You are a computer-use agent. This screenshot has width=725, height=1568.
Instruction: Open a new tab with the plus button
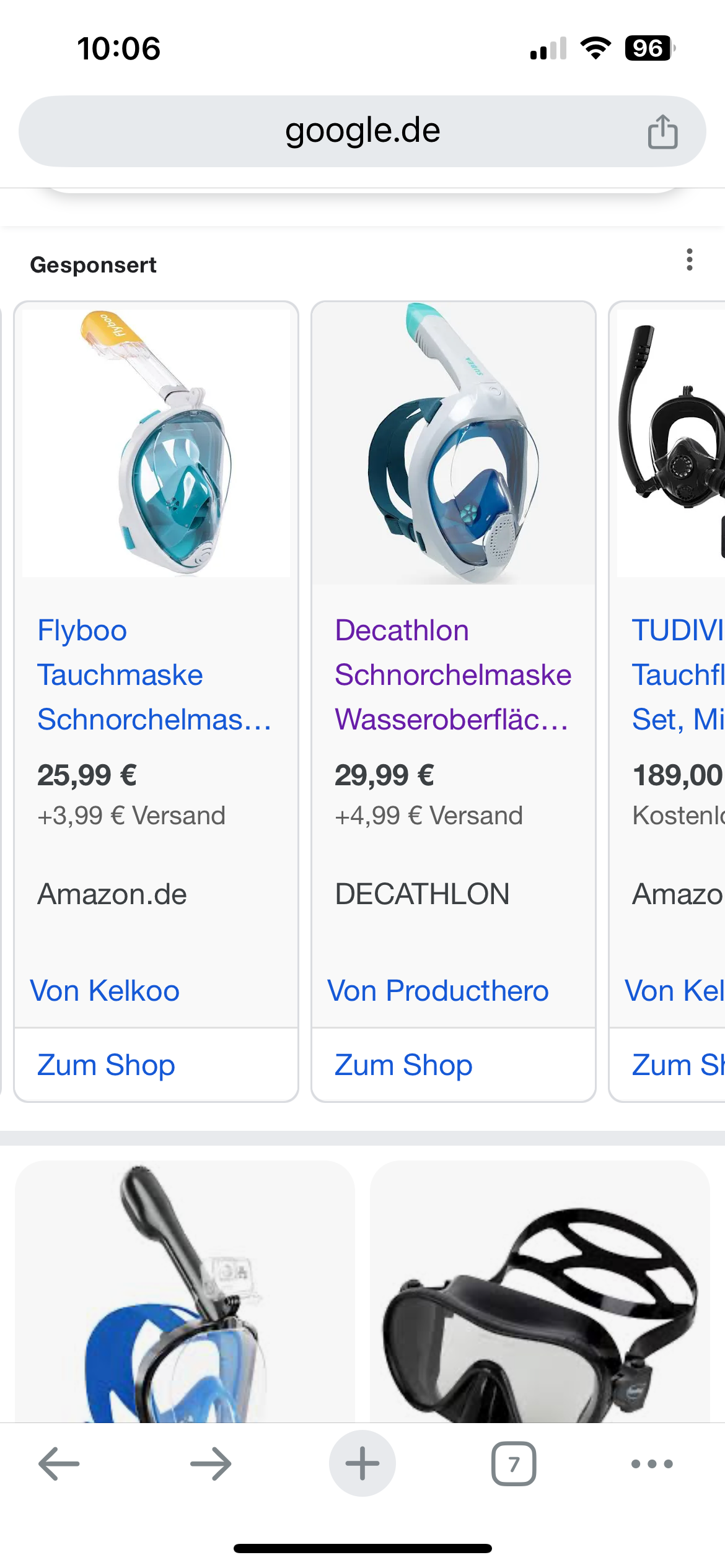pos(362,1463)
